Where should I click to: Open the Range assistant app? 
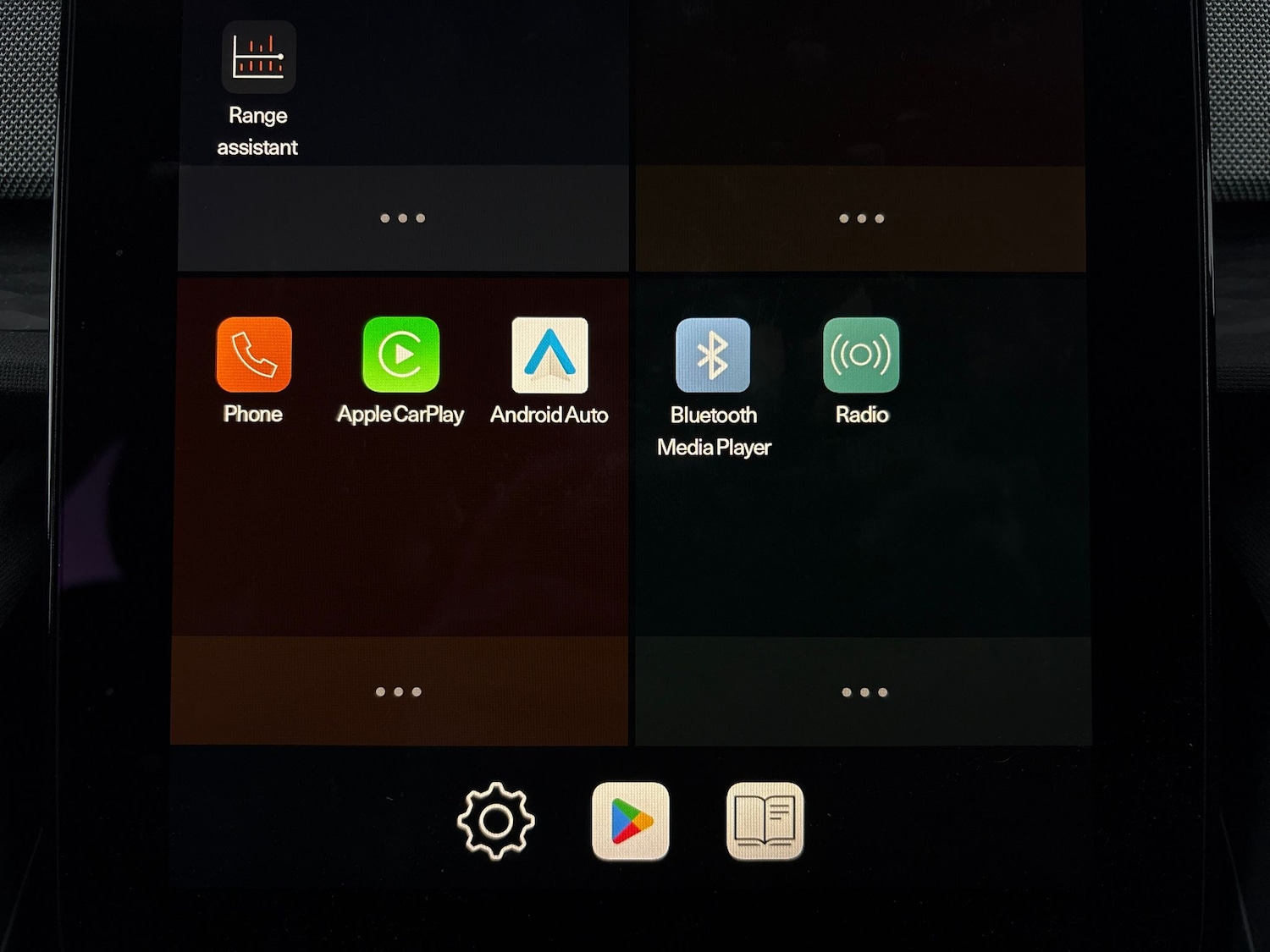click(258, 58)
